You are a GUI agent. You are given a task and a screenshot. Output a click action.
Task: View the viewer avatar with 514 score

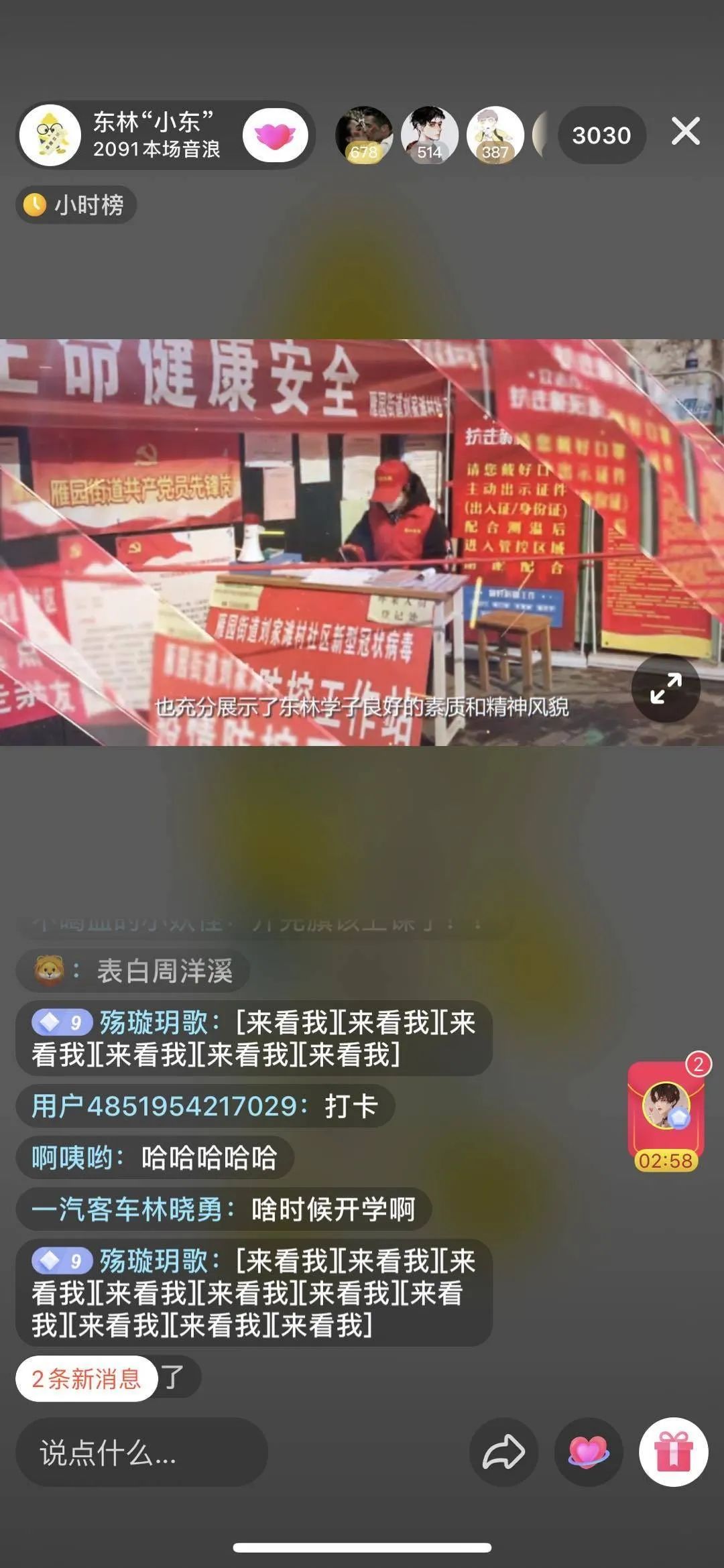click(429, 135)
